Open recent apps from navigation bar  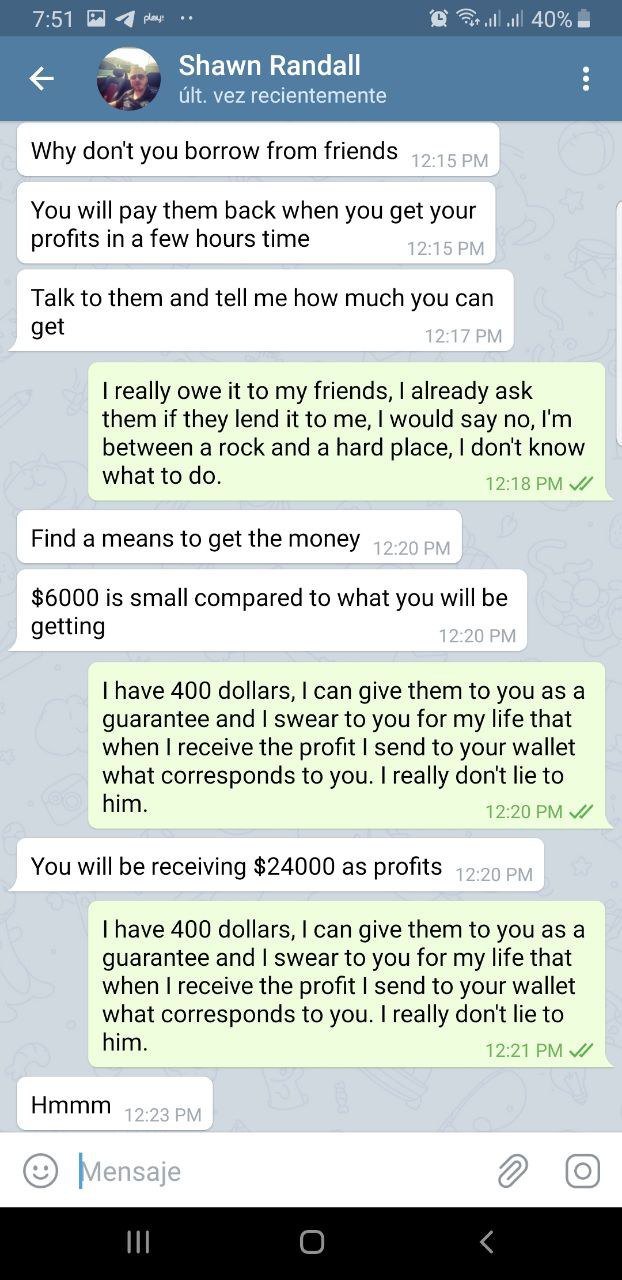click(x=138, y=1242)
